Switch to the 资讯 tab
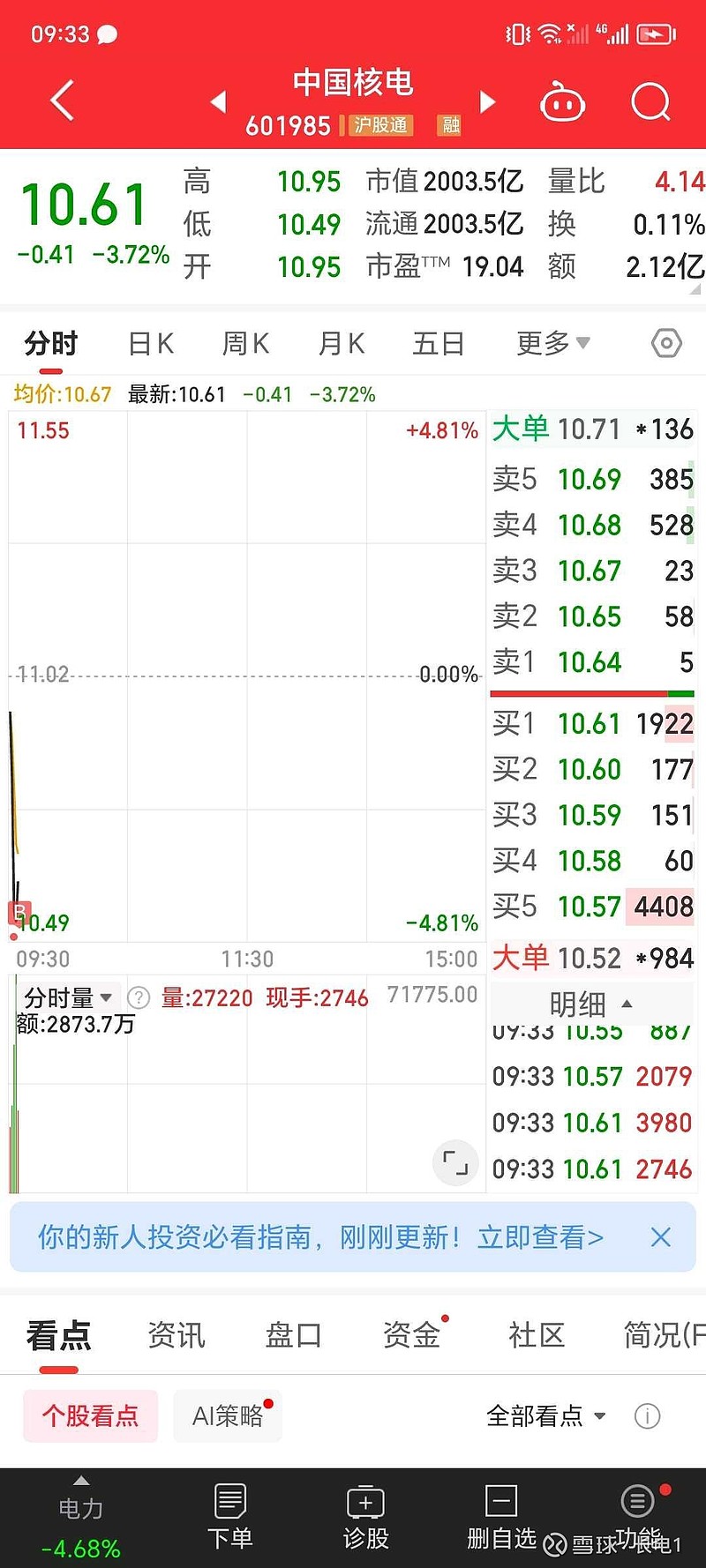The width and height of the screenshot is (706, 1568). click(176, 1335)
